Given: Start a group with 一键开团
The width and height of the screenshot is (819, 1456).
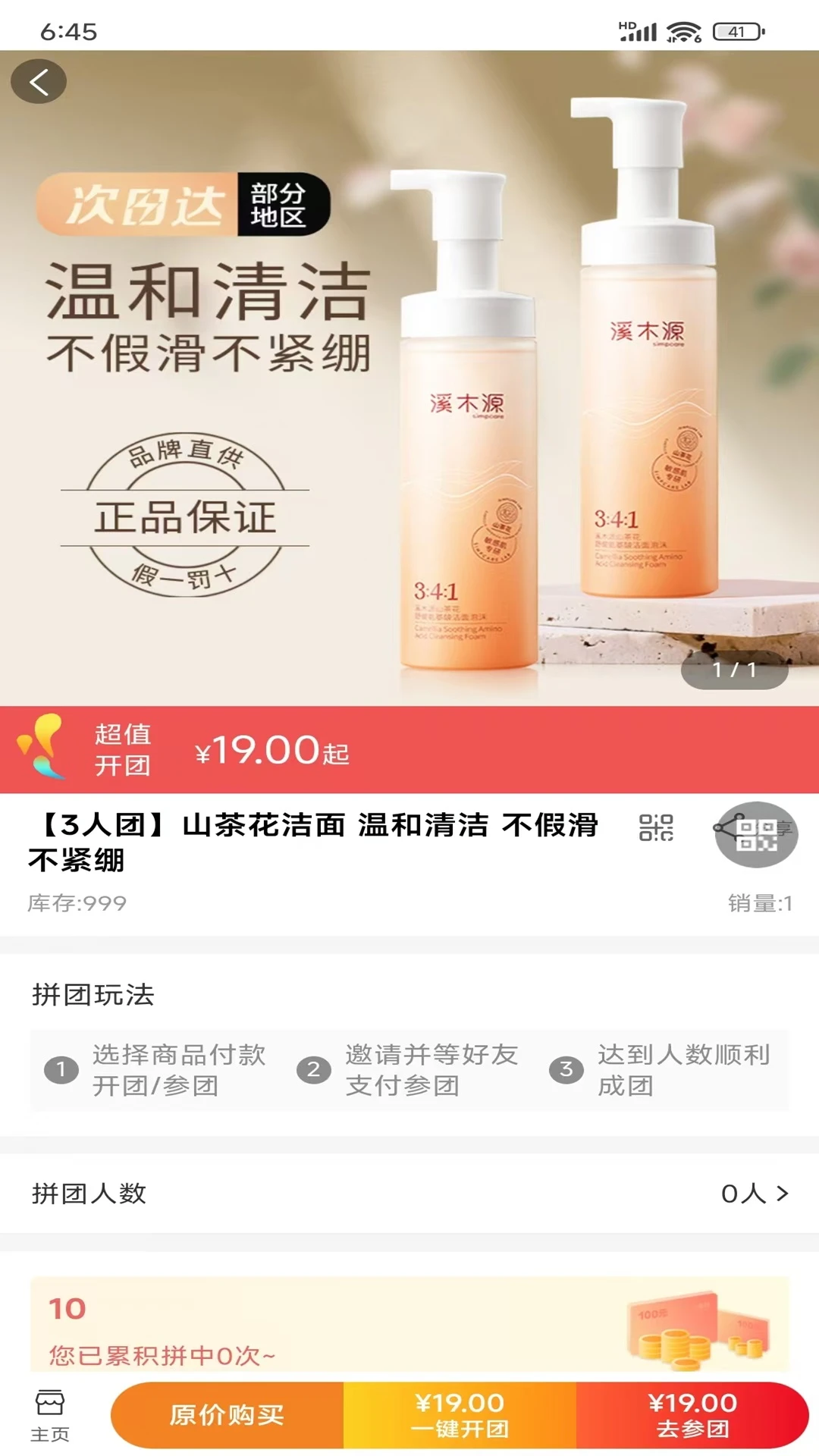Looking at the screenshot, I should 460,1415.
